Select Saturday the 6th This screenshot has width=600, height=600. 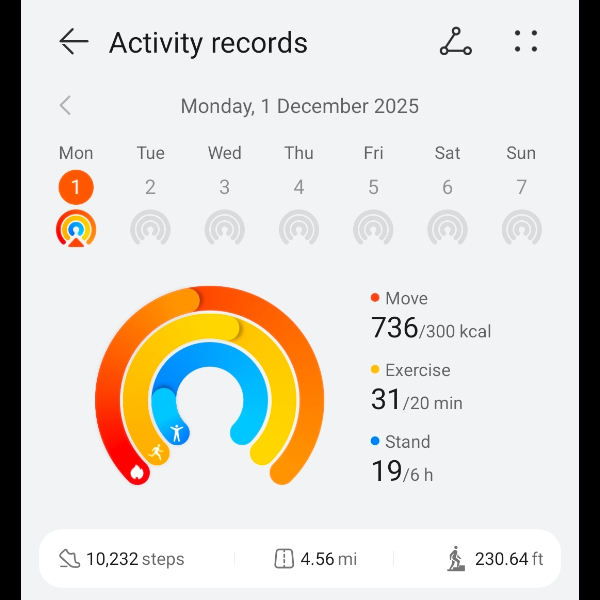447,187
